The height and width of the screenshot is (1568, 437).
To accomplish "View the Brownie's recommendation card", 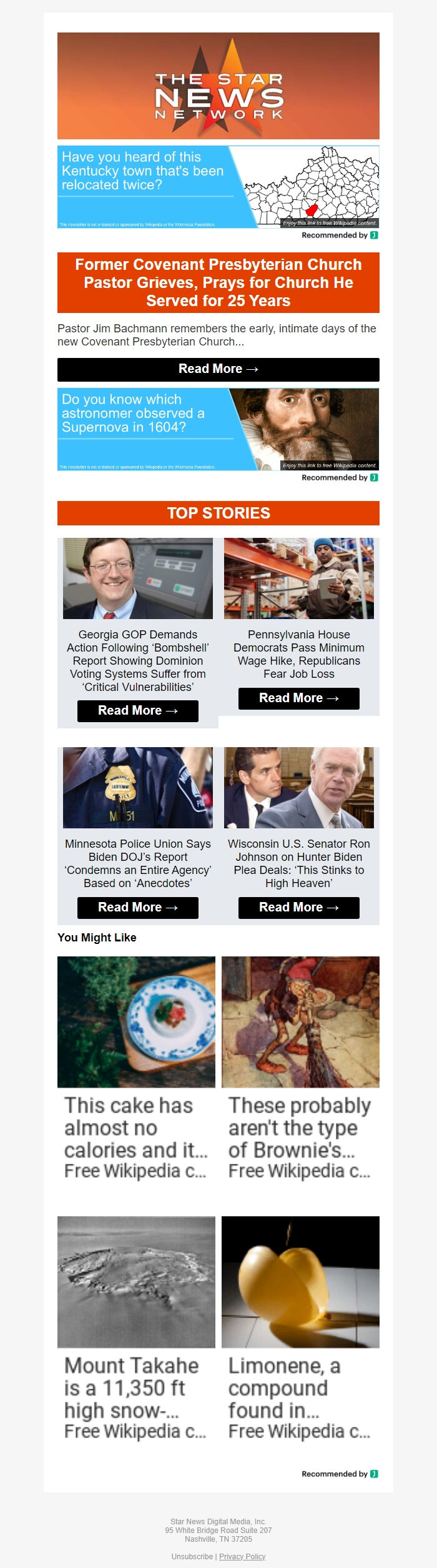I will pyautogui.click(x=300, y=1068).
